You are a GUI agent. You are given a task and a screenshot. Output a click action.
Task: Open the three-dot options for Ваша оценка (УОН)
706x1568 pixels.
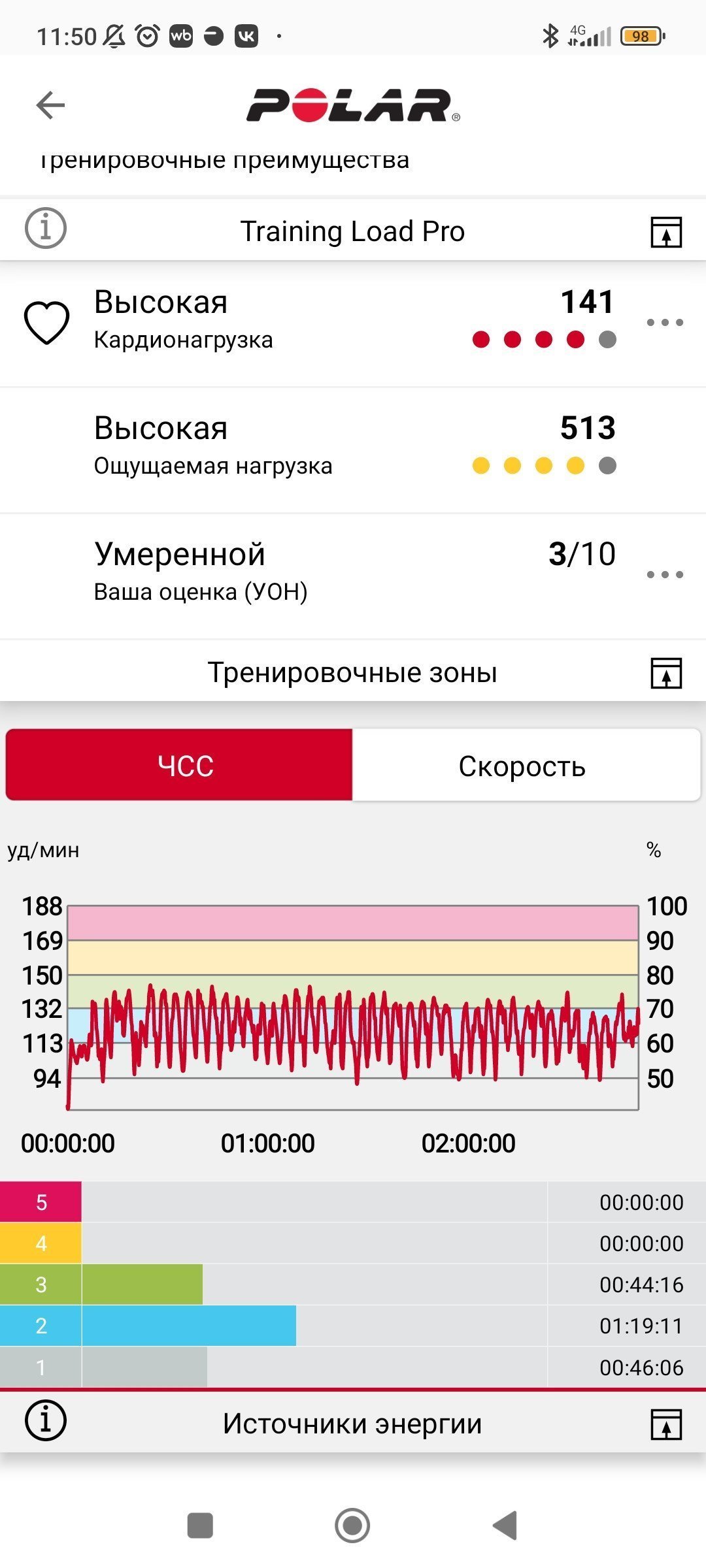[x=665, y=574]
